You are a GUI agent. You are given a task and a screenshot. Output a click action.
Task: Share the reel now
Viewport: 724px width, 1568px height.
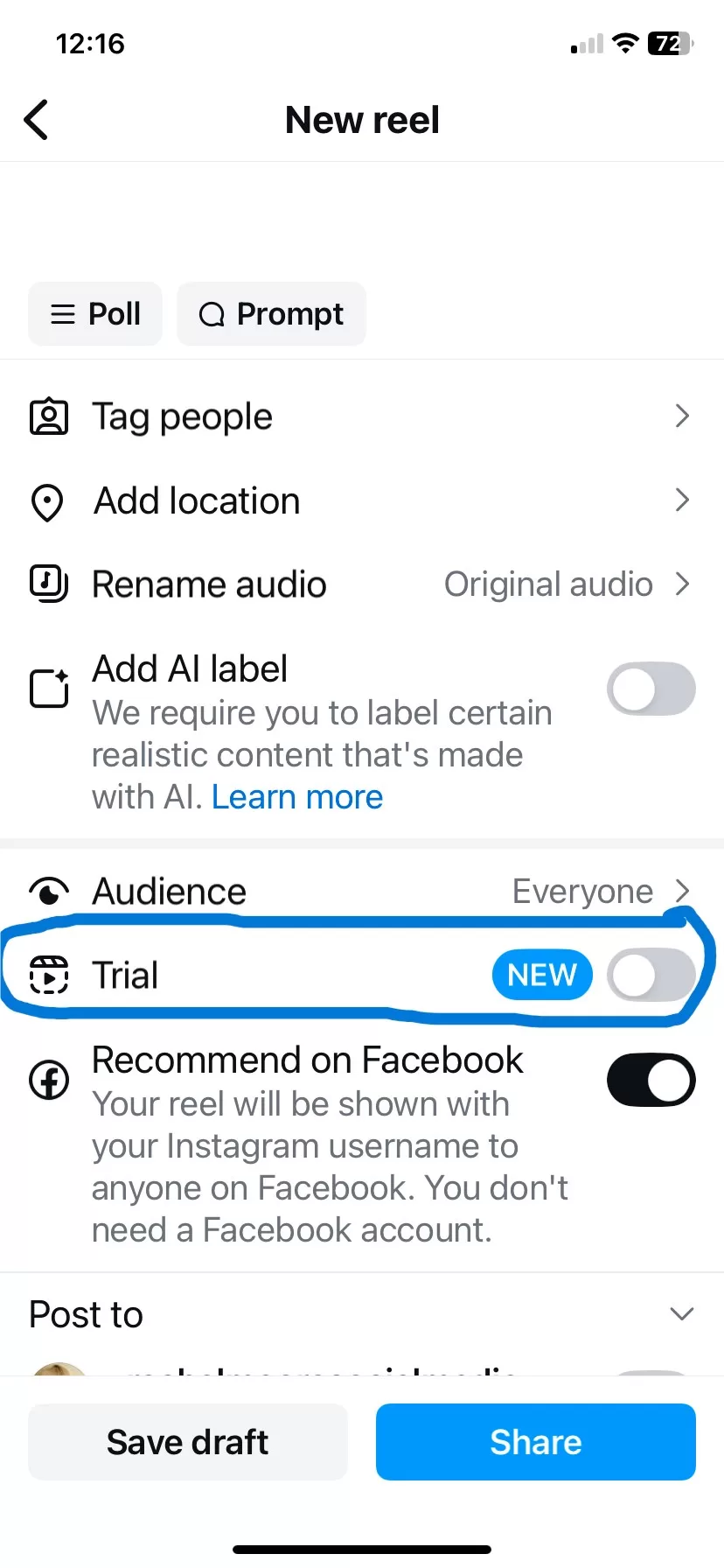pyautogui.click(x=536, y=1442)
